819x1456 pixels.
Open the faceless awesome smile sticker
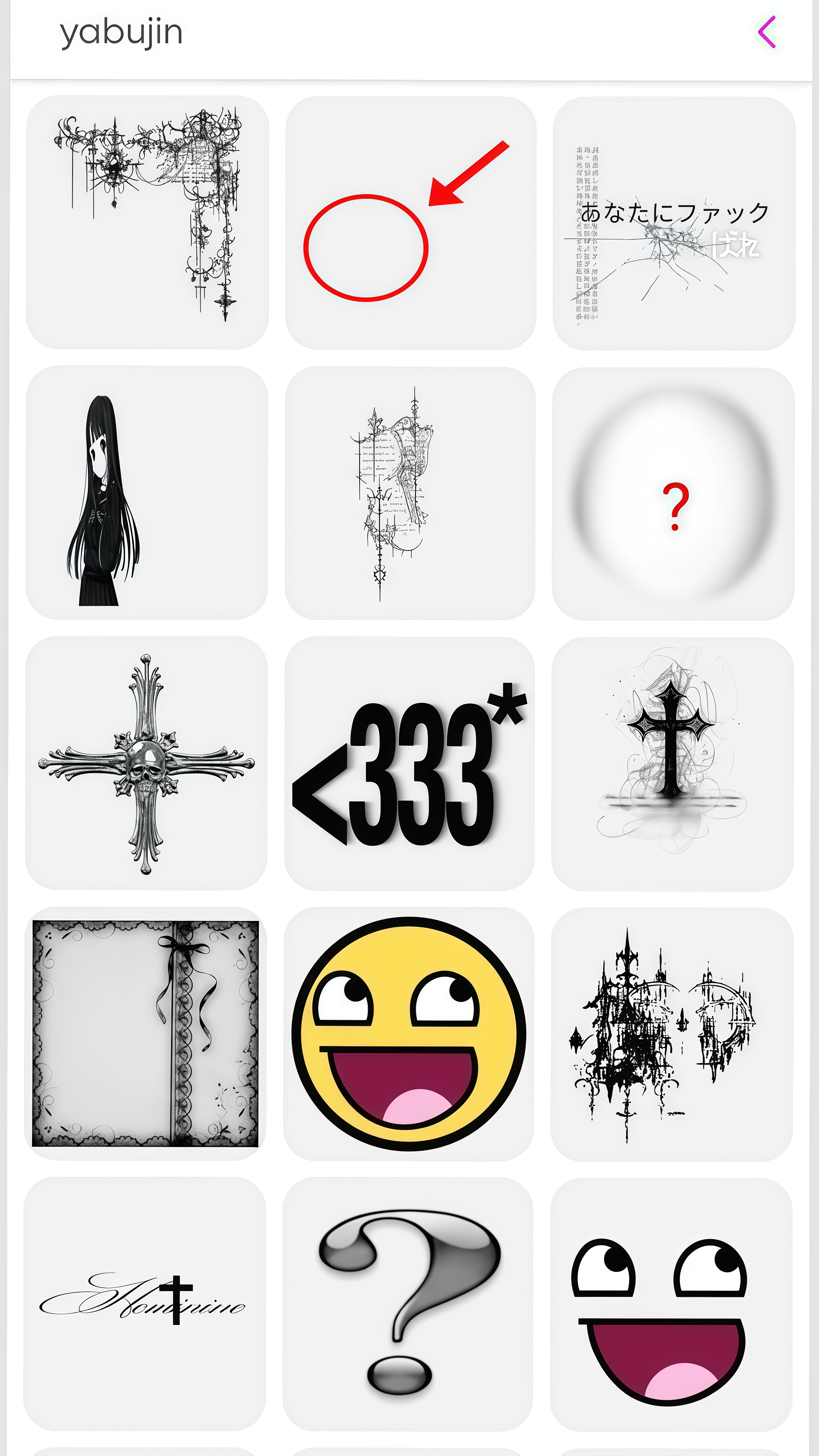click(x=671, y=1305)
